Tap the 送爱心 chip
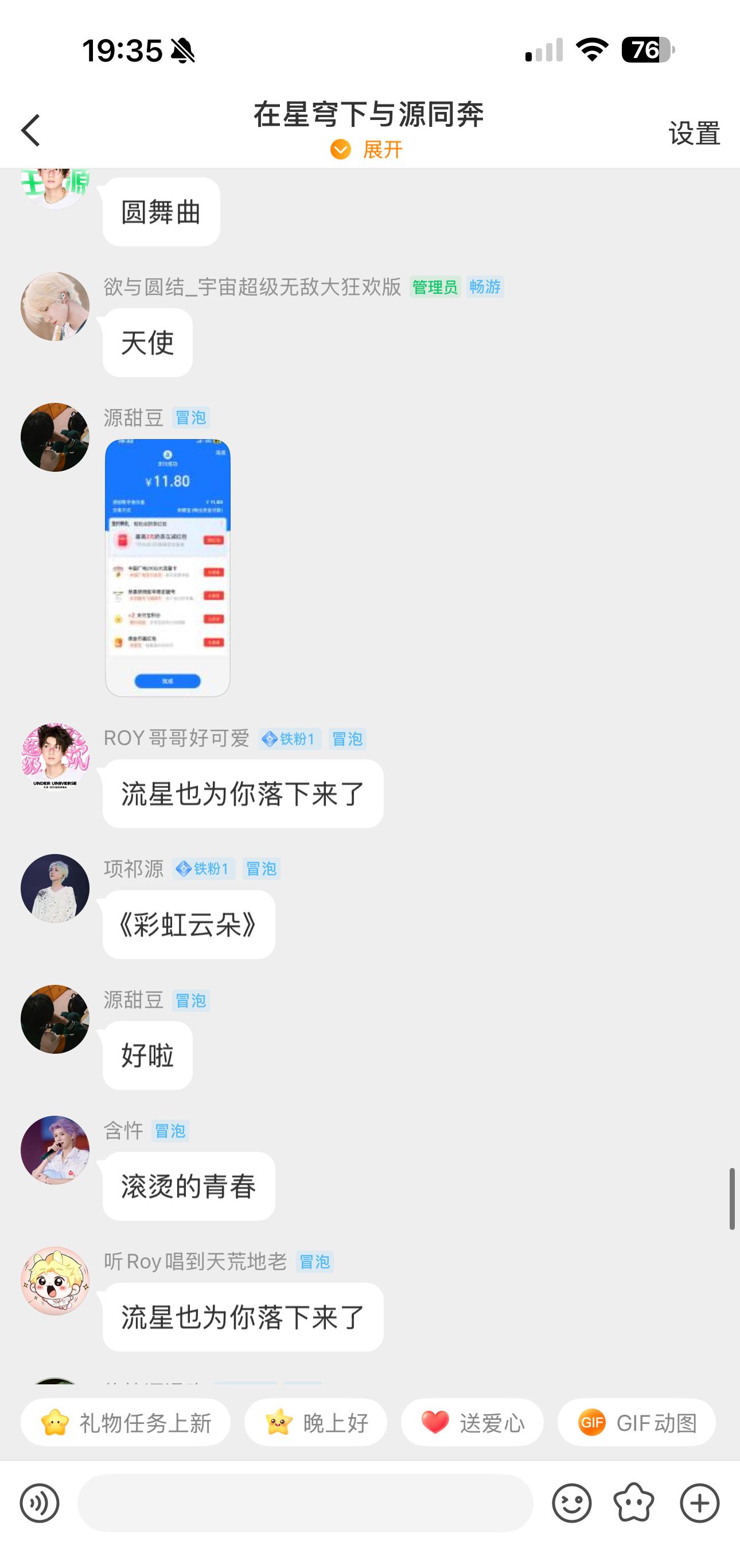The image size is (740, 1568). click(x=472, y=1423)
